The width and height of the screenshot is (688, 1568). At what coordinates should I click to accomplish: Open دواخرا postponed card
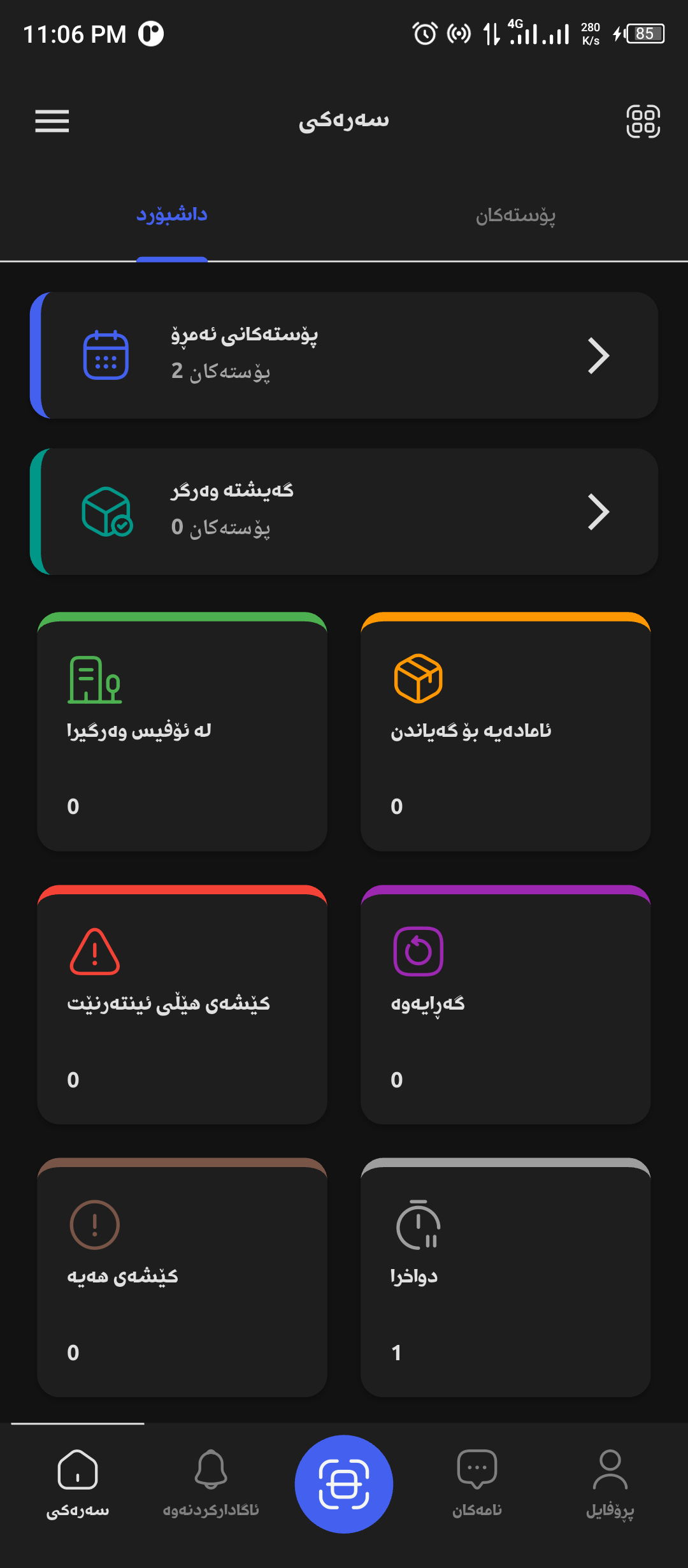point(505,1277)
